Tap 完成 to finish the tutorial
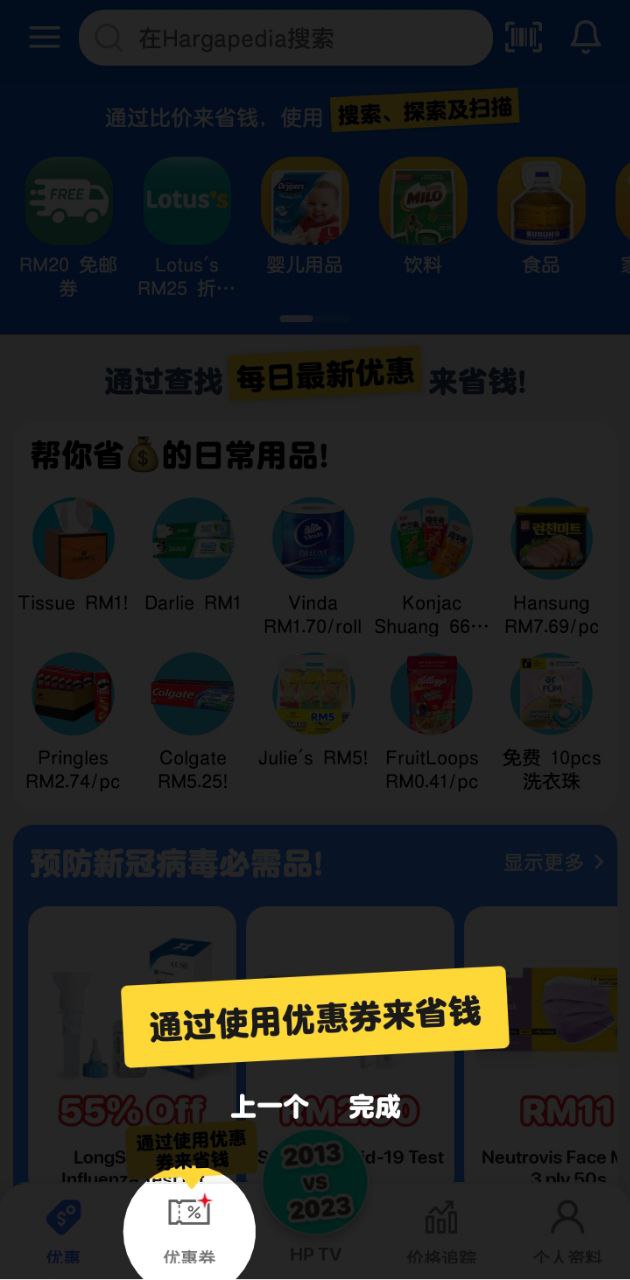Viewport: 630px width, 1280px height. pyautogui.click(x=374, y=1107)
